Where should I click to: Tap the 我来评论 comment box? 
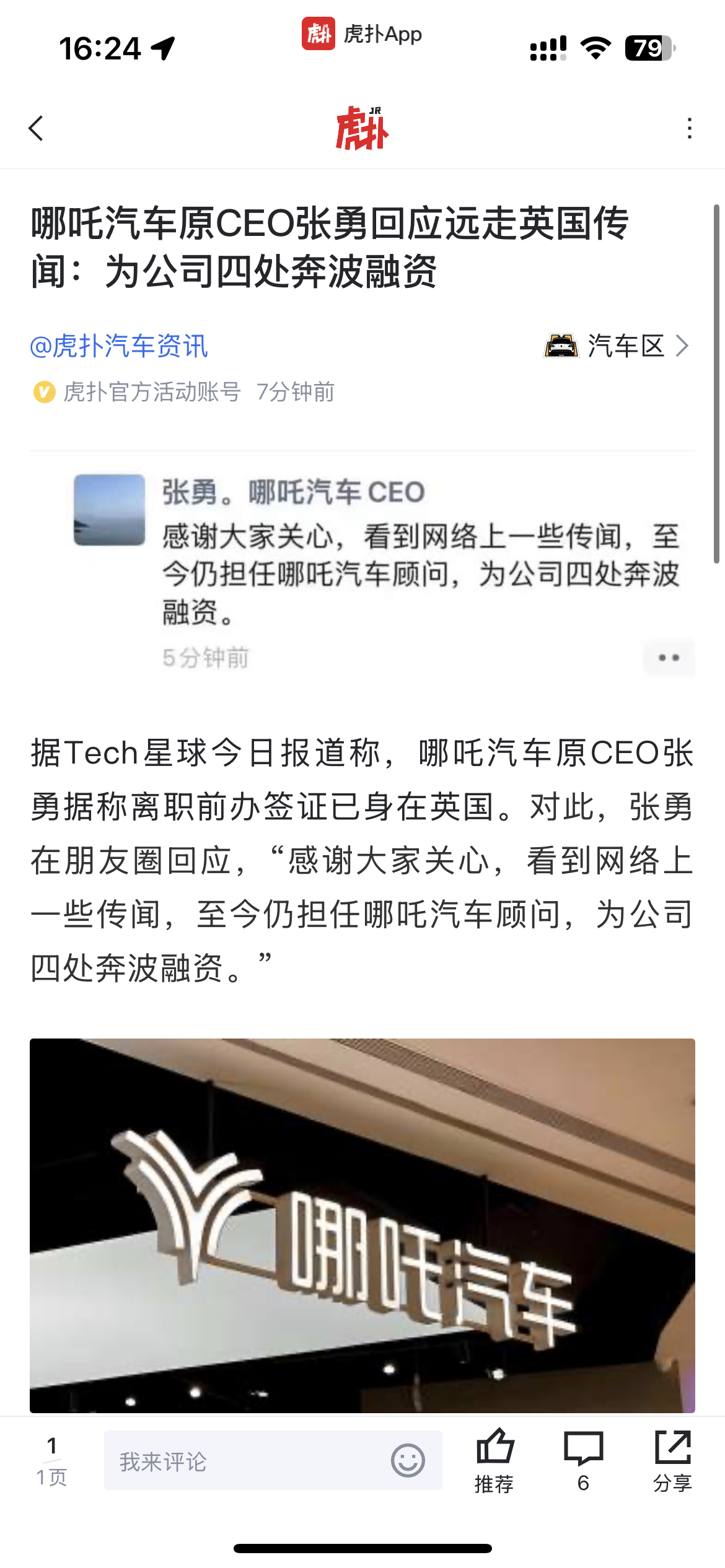tap(248, 1461)
